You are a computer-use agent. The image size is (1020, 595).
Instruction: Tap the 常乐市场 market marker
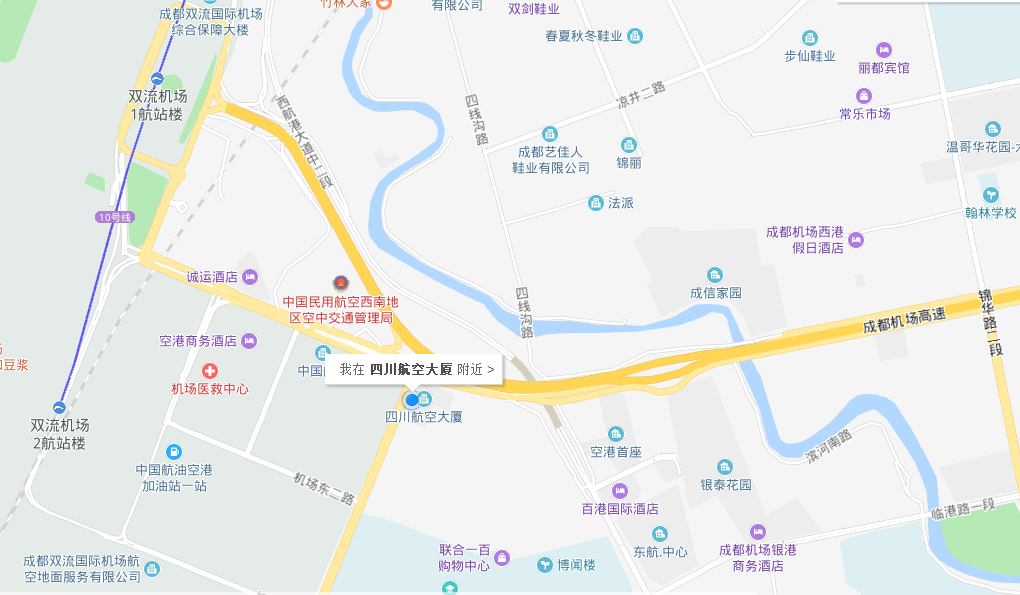tap(865, 96)
